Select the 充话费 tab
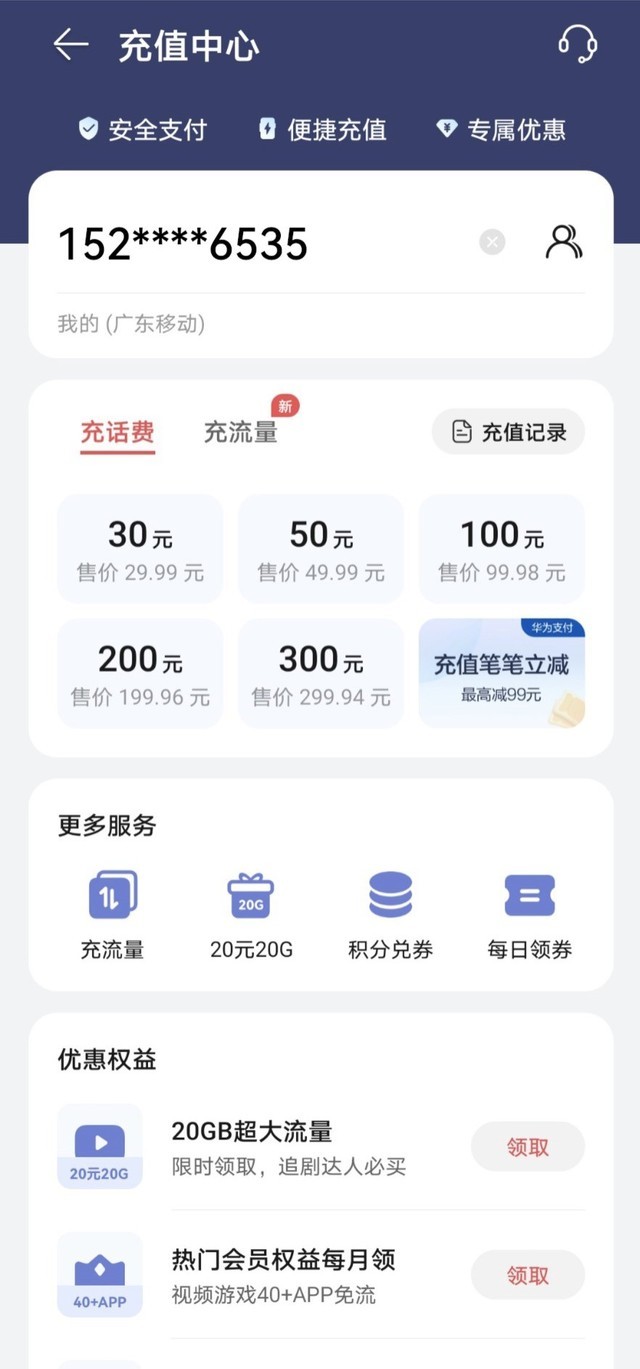Viewport: 640px width, 1369px height. click(118, 432)
